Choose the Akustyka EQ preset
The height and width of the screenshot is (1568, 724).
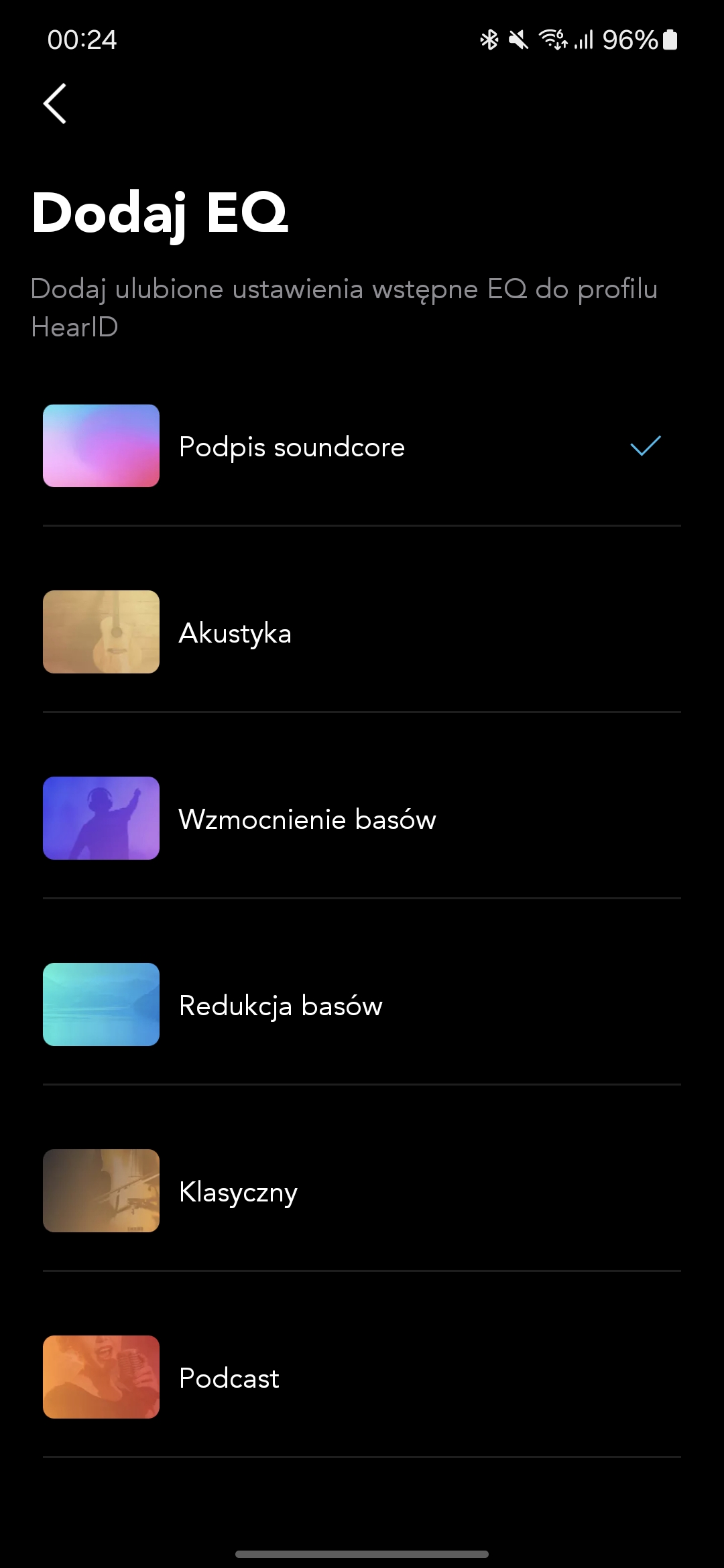click(x=362, y=633)
